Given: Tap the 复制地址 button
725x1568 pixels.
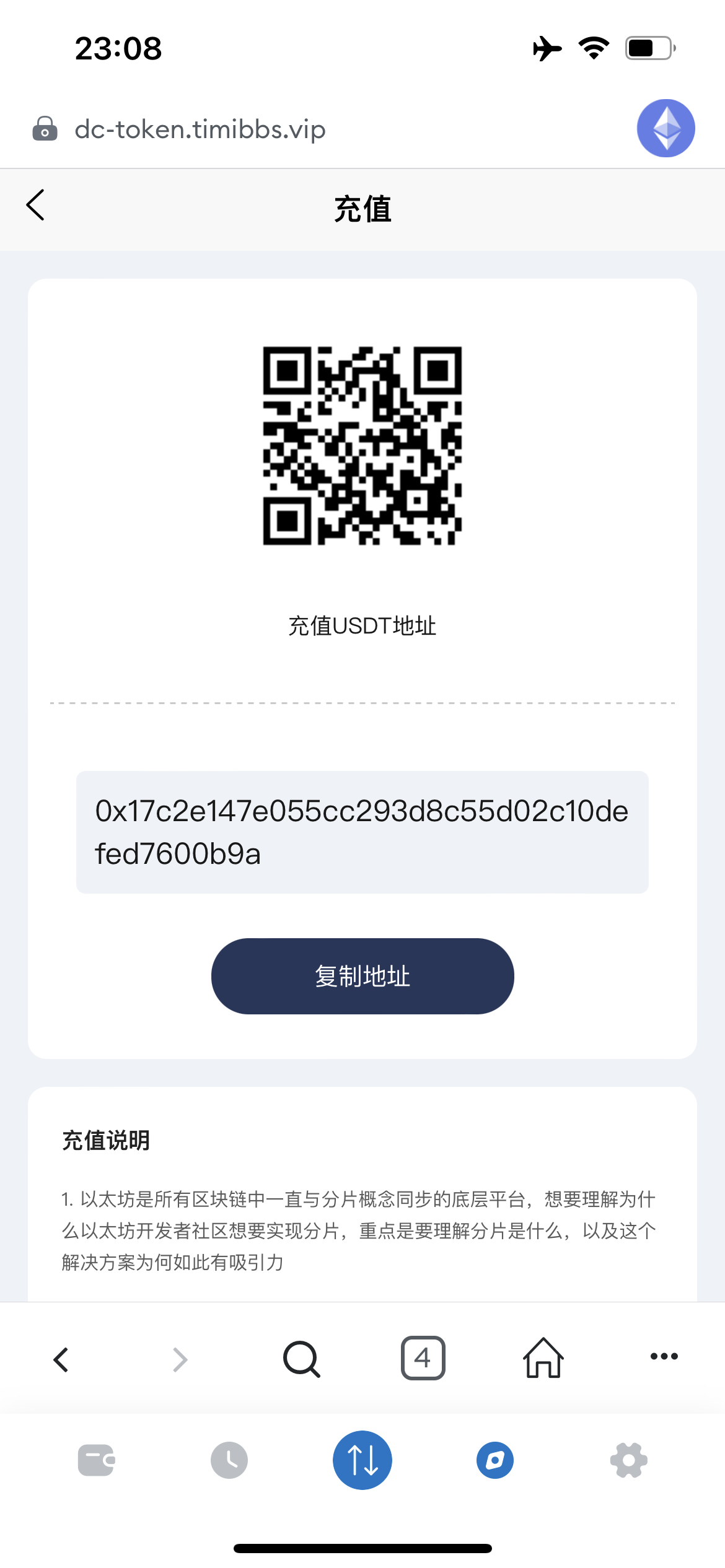Looking at the screenshot, I should coord(362,975).
